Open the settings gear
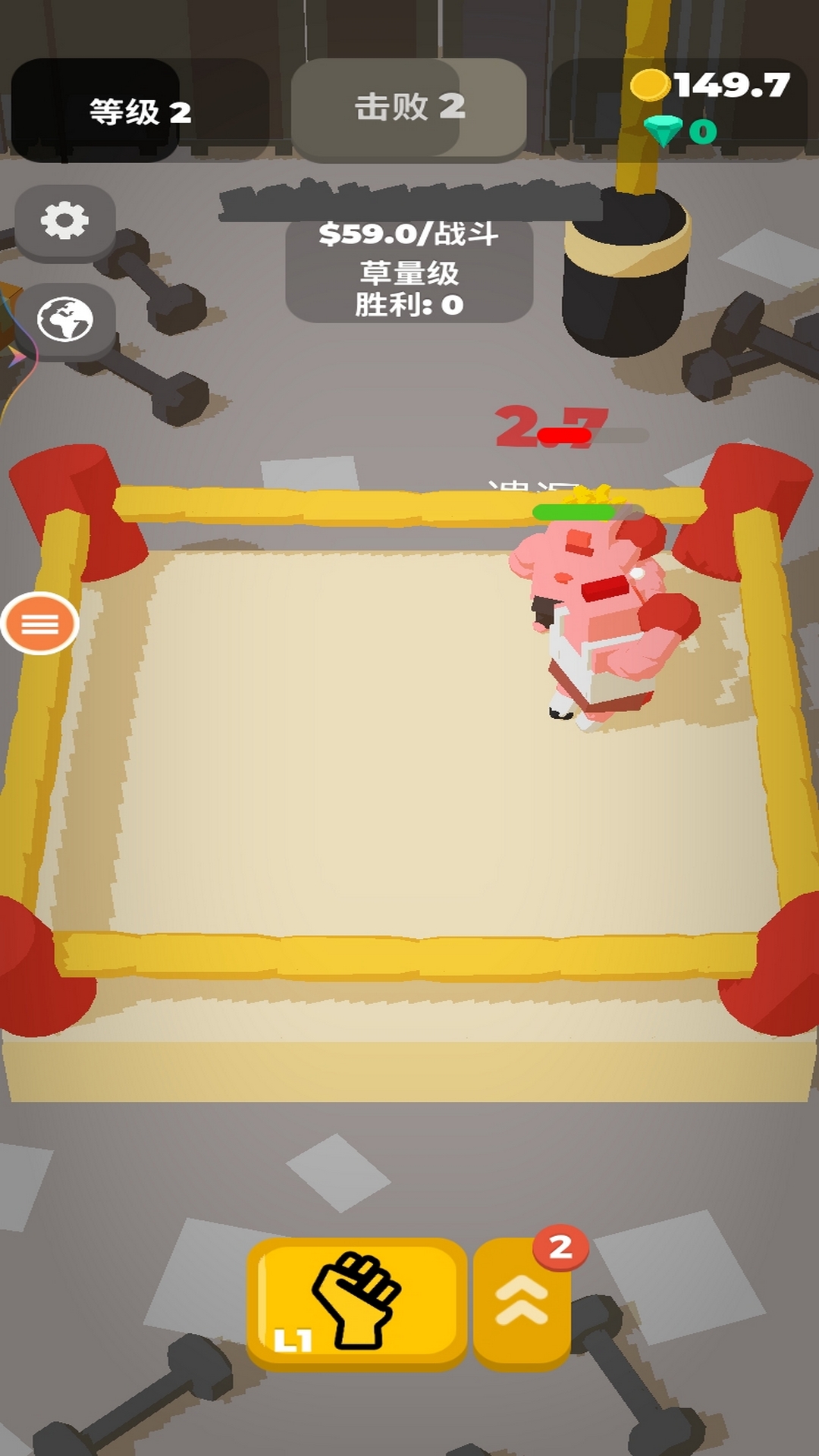Image resolution: width=819 pixels, height=1456 pixels. tap(65, 221)
